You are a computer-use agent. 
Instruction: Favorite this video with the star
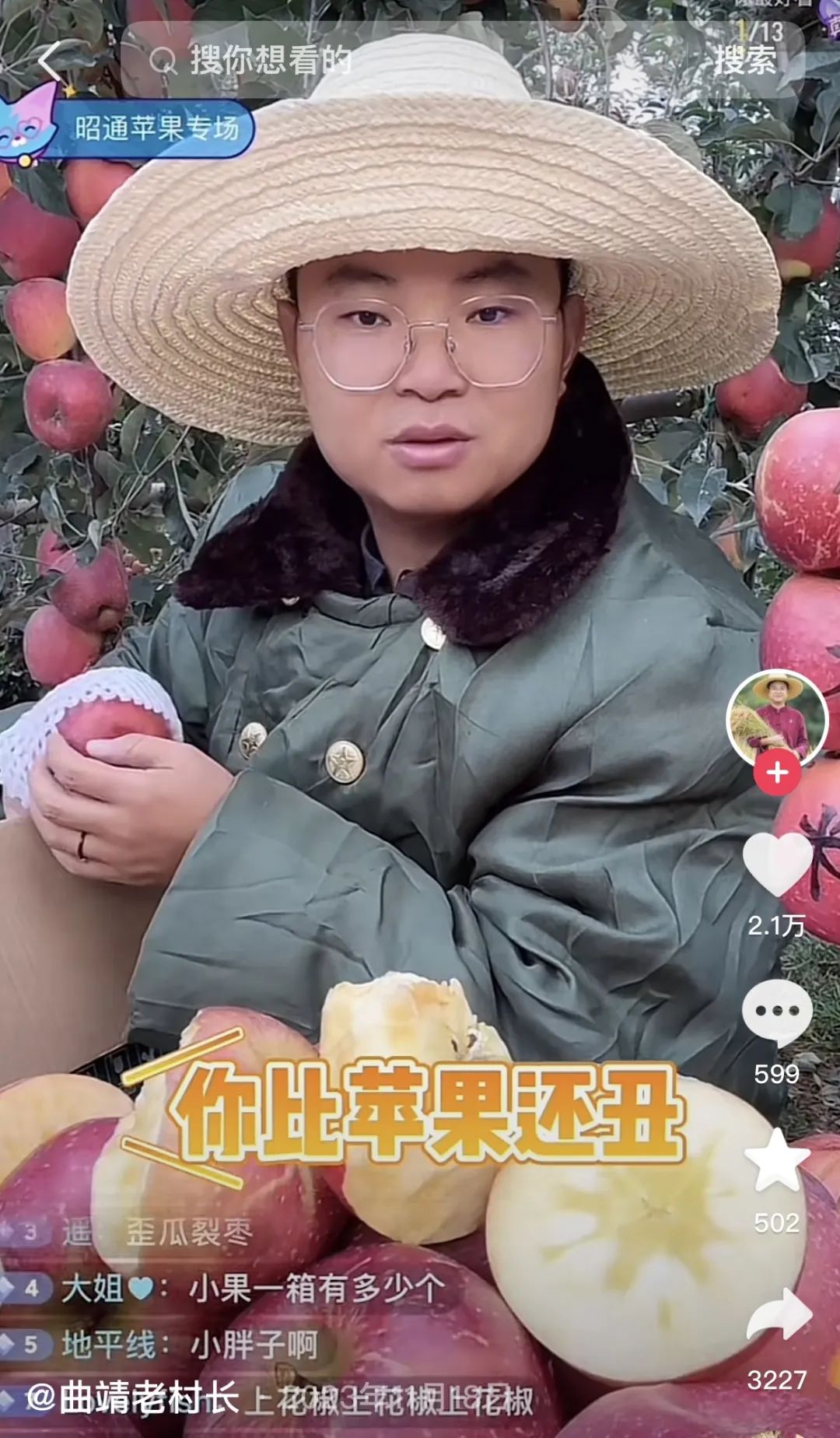pyautogui.click(x=777, y=1160)
